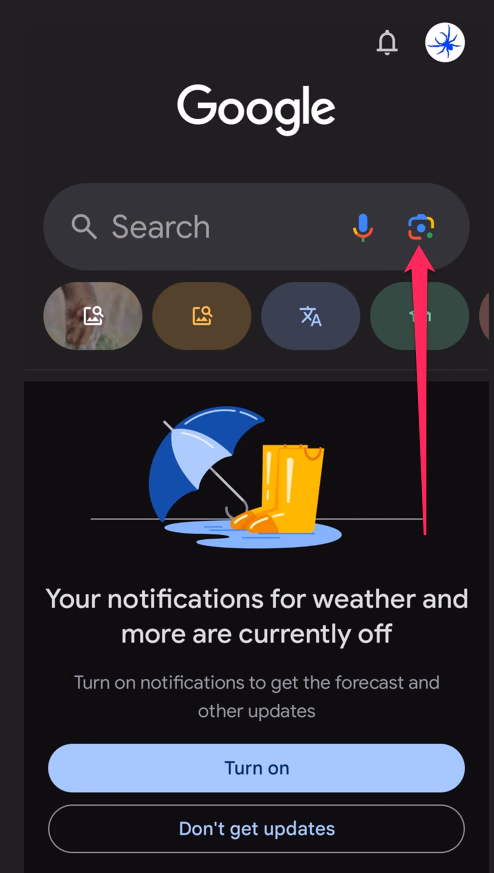Open the notifications bell
This screenshot has height=873, width=494.
387,42
